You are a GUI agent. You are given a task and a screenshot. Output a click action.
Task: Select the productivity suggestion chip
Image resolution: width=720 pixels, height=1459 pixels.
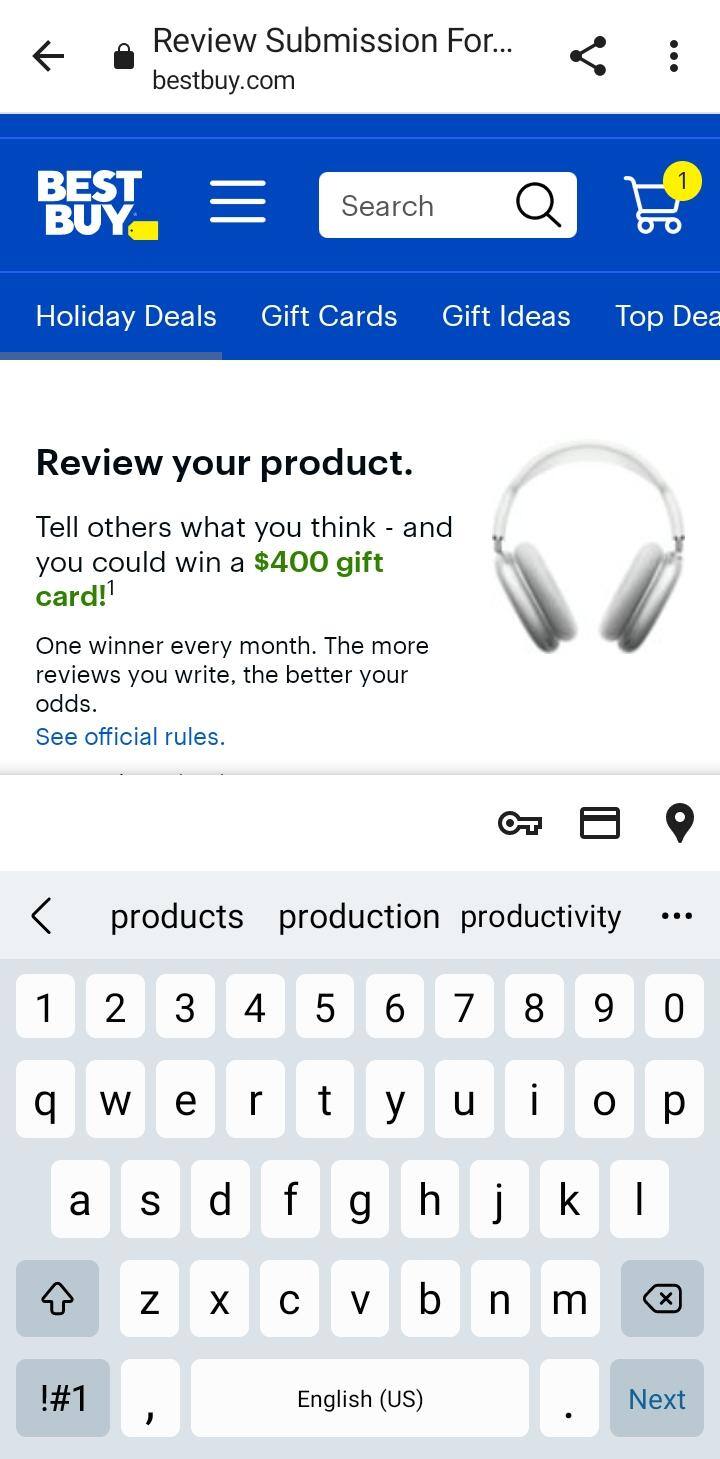[541, 915]
